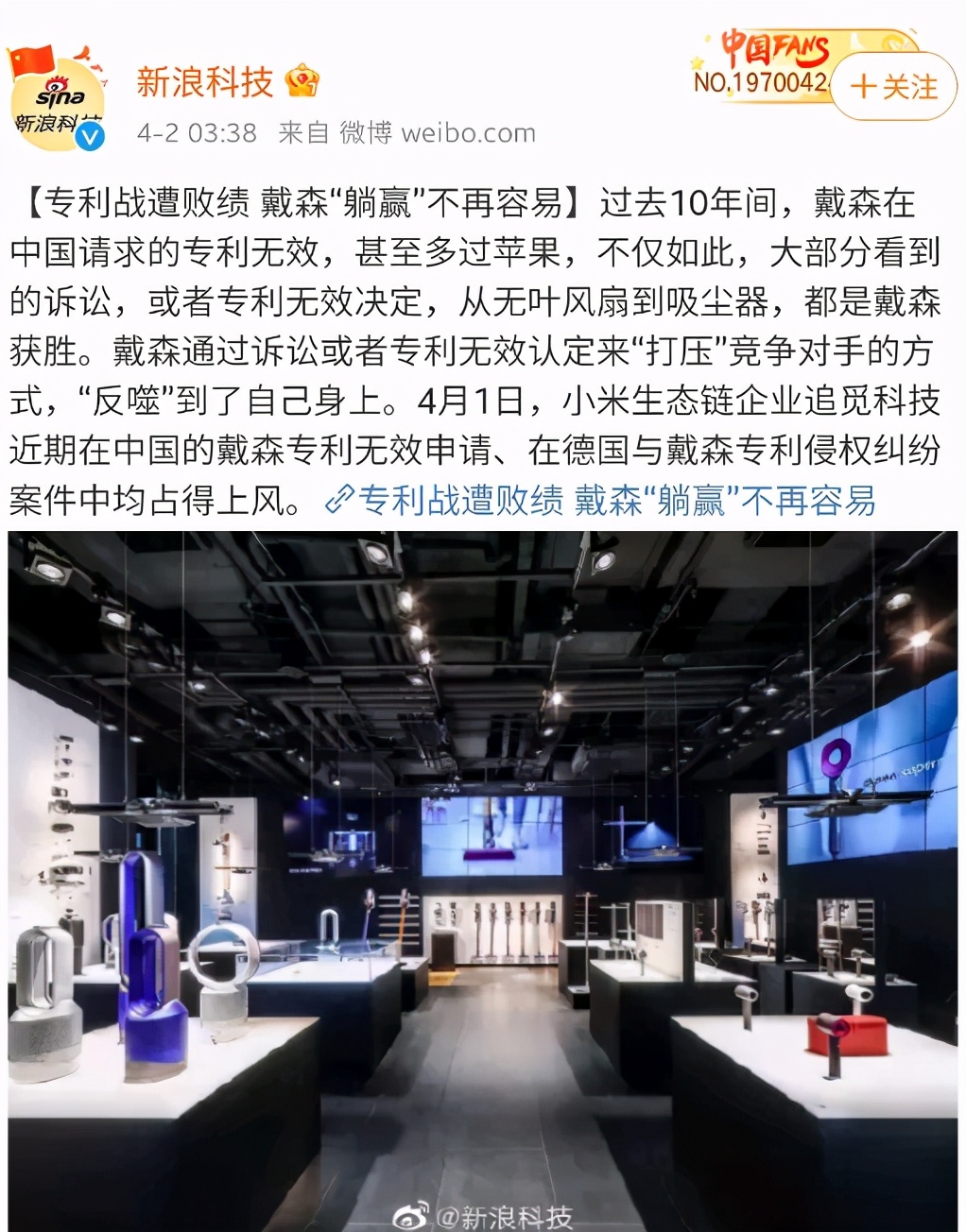Follow the 新浪科技 account
Image resolution: width=966 pixels, height=1232 pixels.
893,87
